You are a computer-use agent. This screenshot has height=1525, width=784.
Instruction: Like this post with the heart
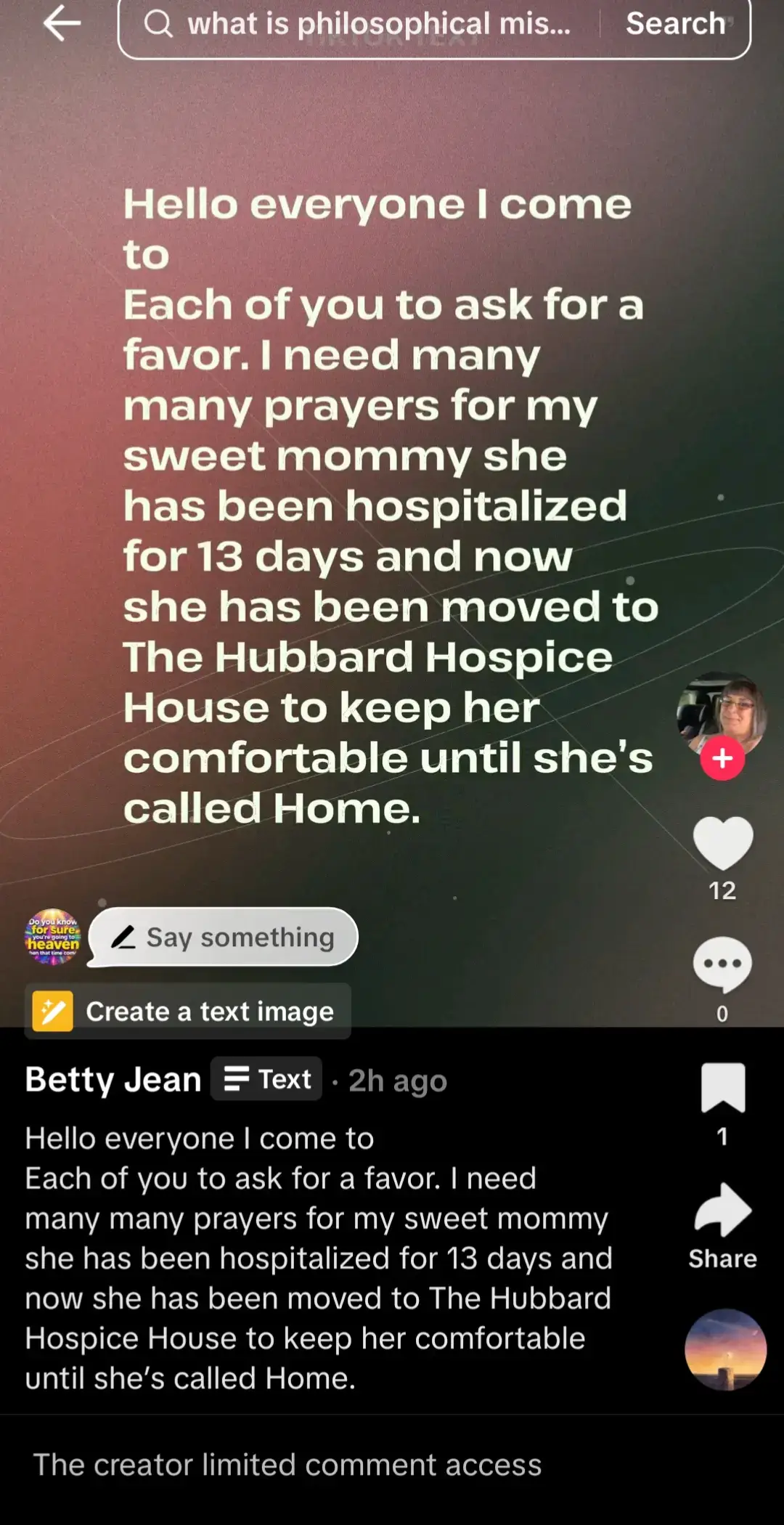(722, 843)
